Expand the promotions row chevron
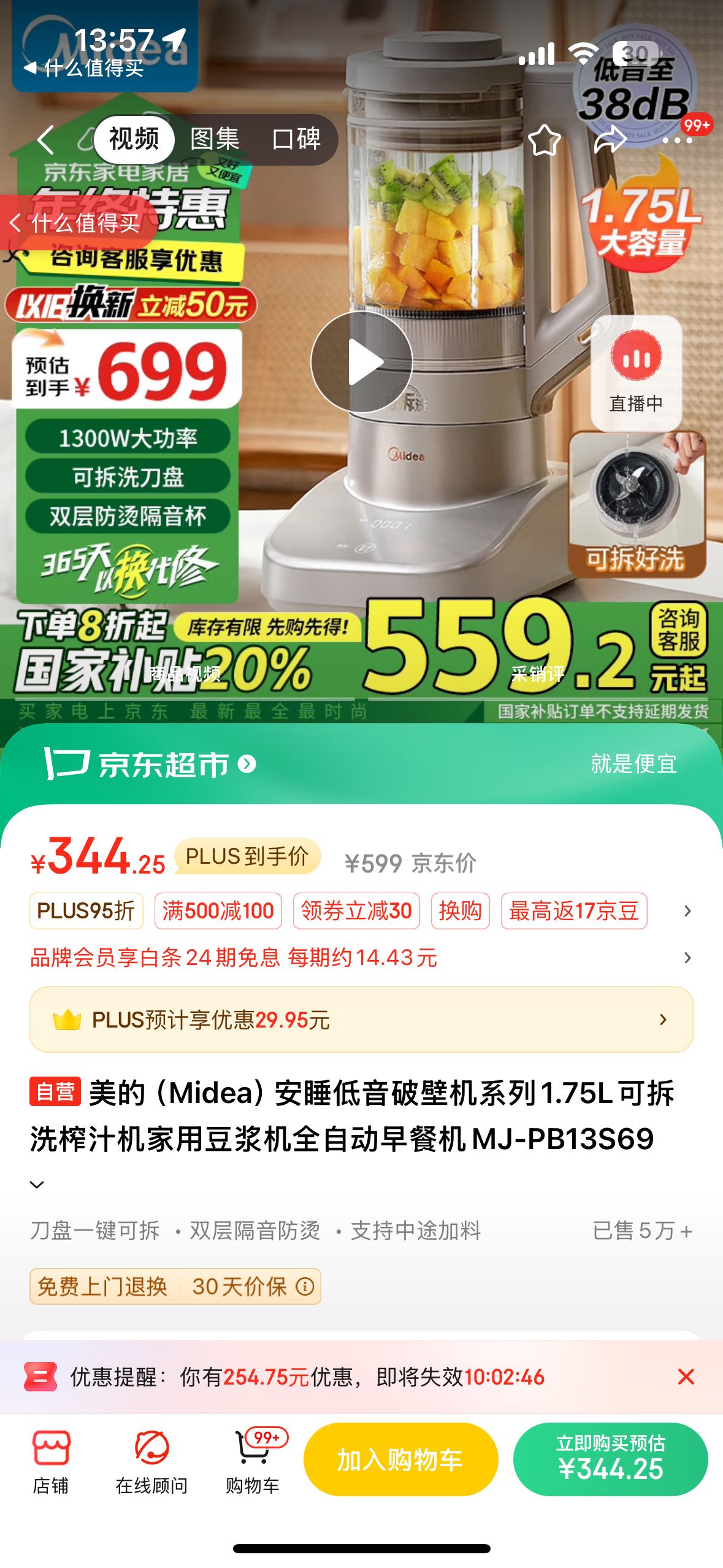 [687, 911]
